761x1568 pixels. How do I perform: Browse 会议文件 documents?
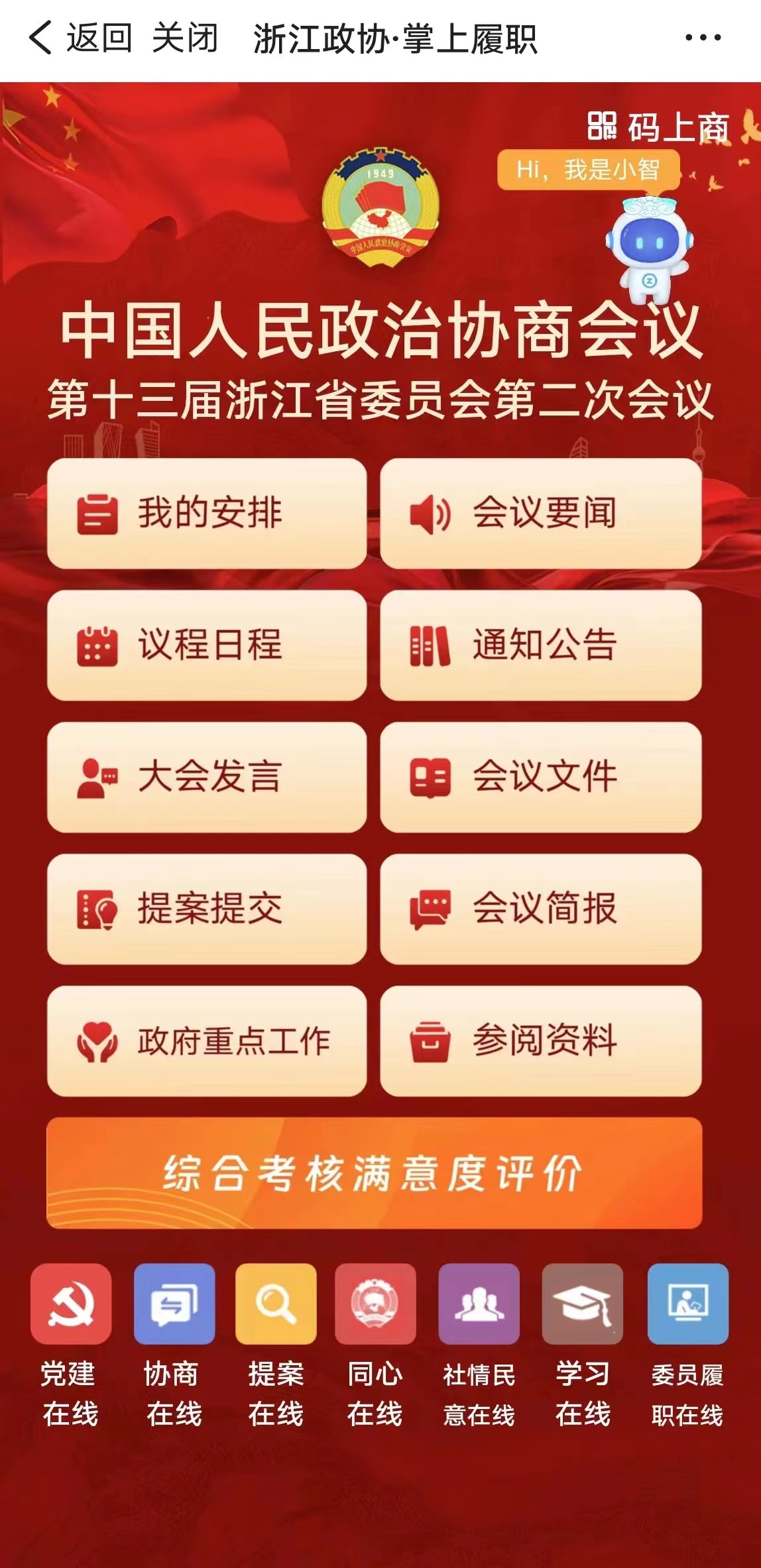(x=542, y=777)
